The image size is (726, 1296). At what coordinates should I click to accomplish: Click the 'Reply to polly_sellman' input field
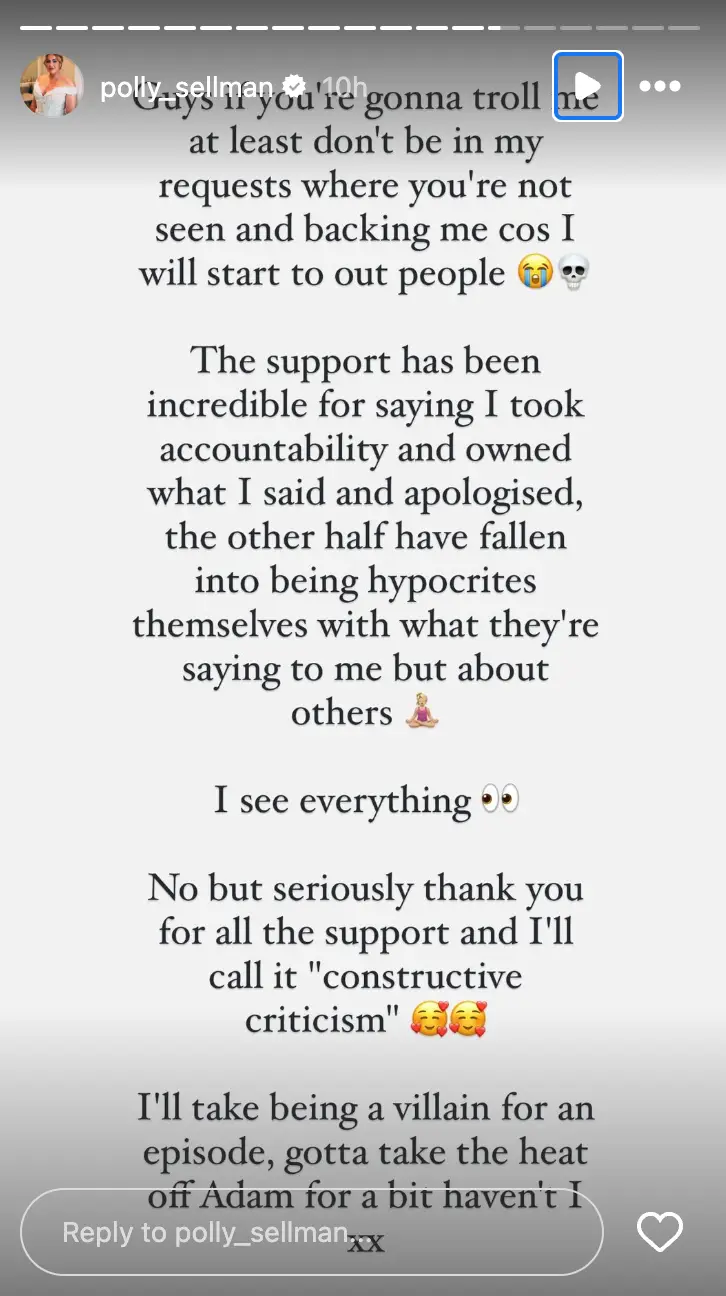click(x=310, y=1232)
